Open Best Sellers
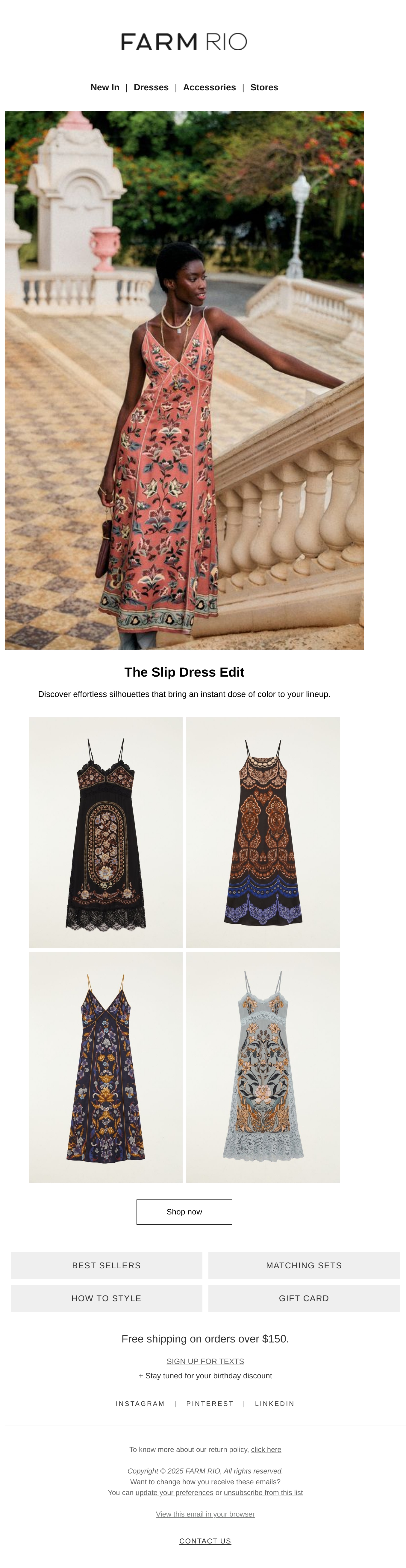 (x=106, y=1266)
